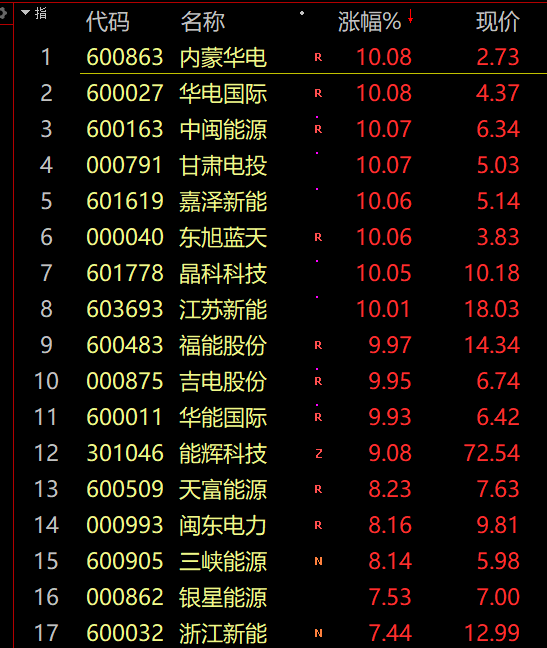The height and width of the screenshot is (648, 547).
Task: Sort by the 名称 column header
Action: [202, 21]
